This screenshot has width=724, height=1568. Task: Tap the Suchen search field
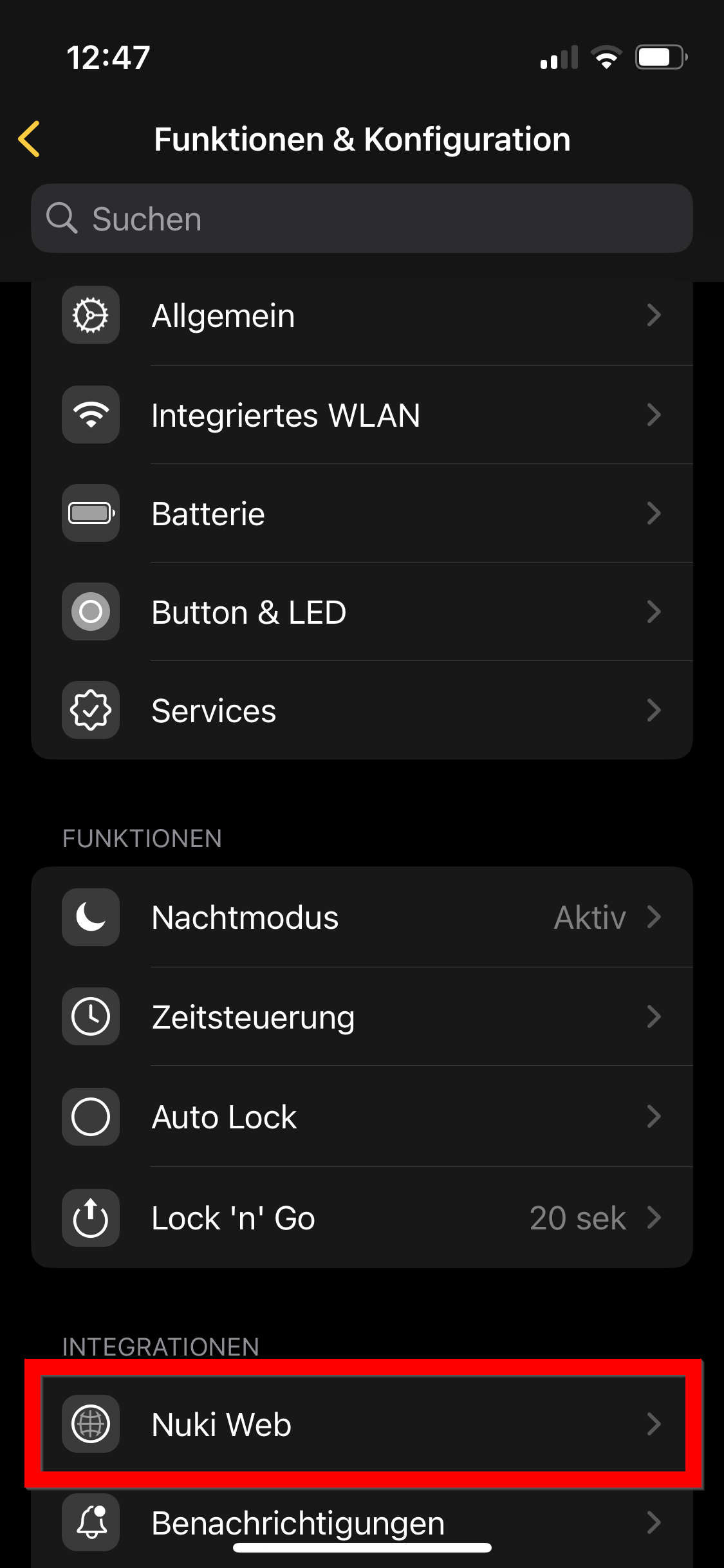click(362, 219)
